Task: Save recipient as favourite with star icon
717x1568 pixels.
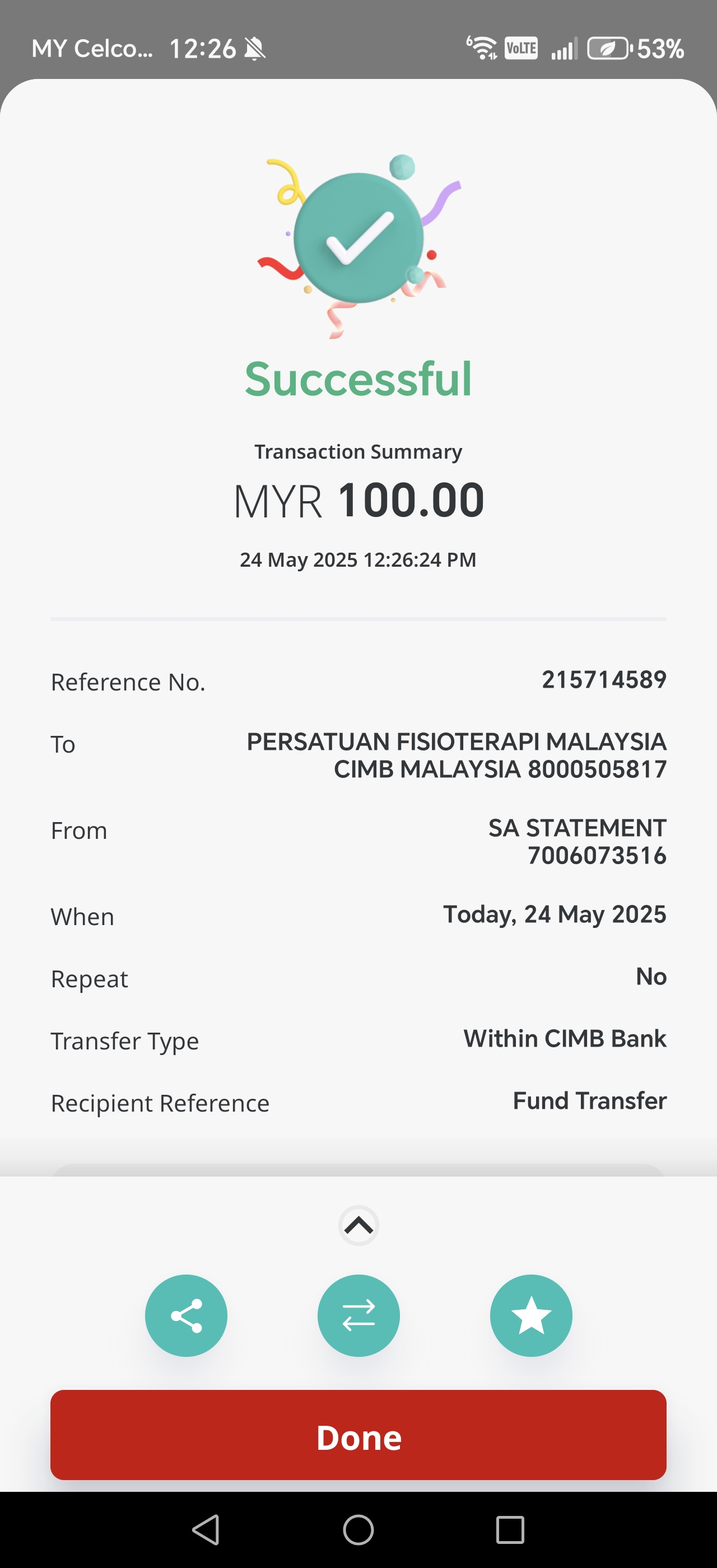Action: pyautogui.click(x=531, y=1315)
